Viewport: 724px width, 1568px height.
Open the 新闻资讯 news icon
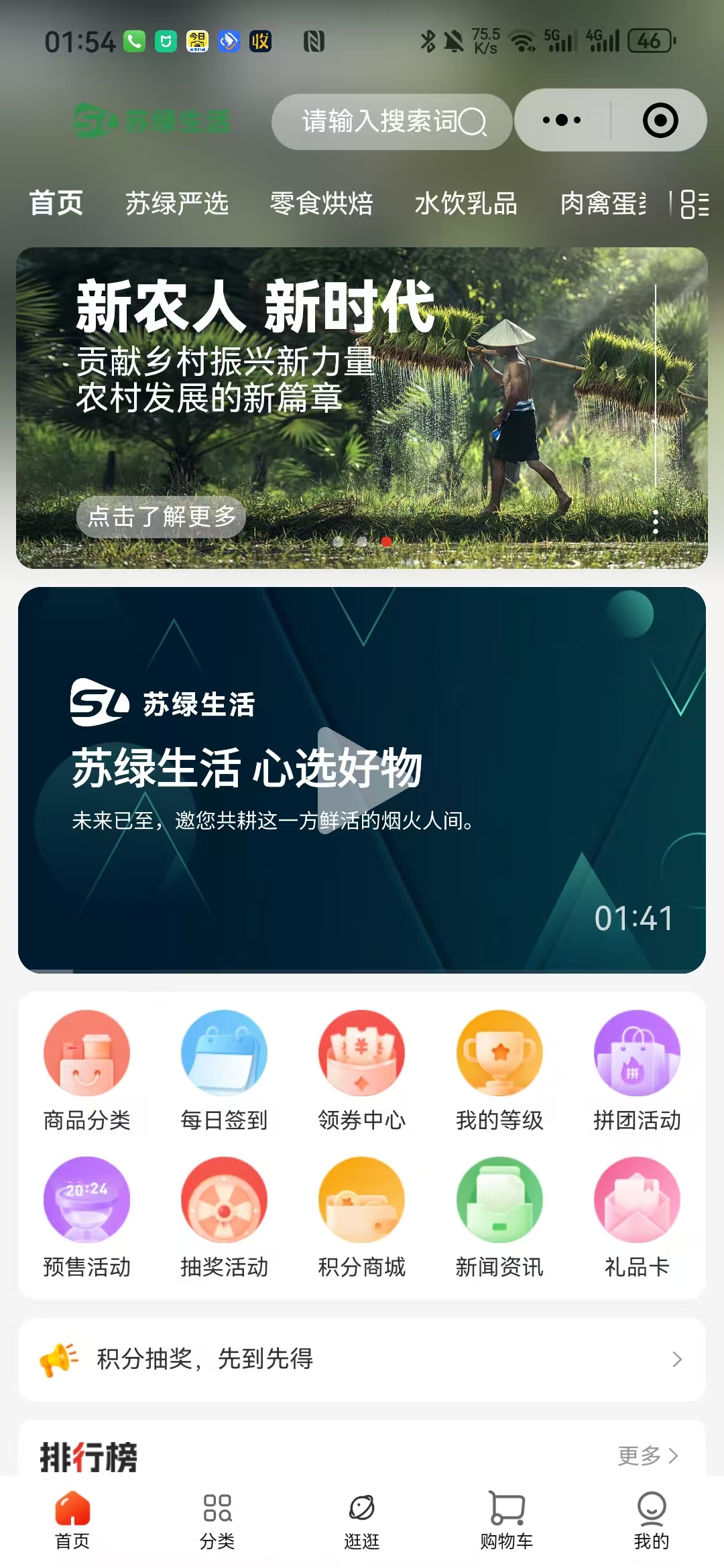[499, 1201]
